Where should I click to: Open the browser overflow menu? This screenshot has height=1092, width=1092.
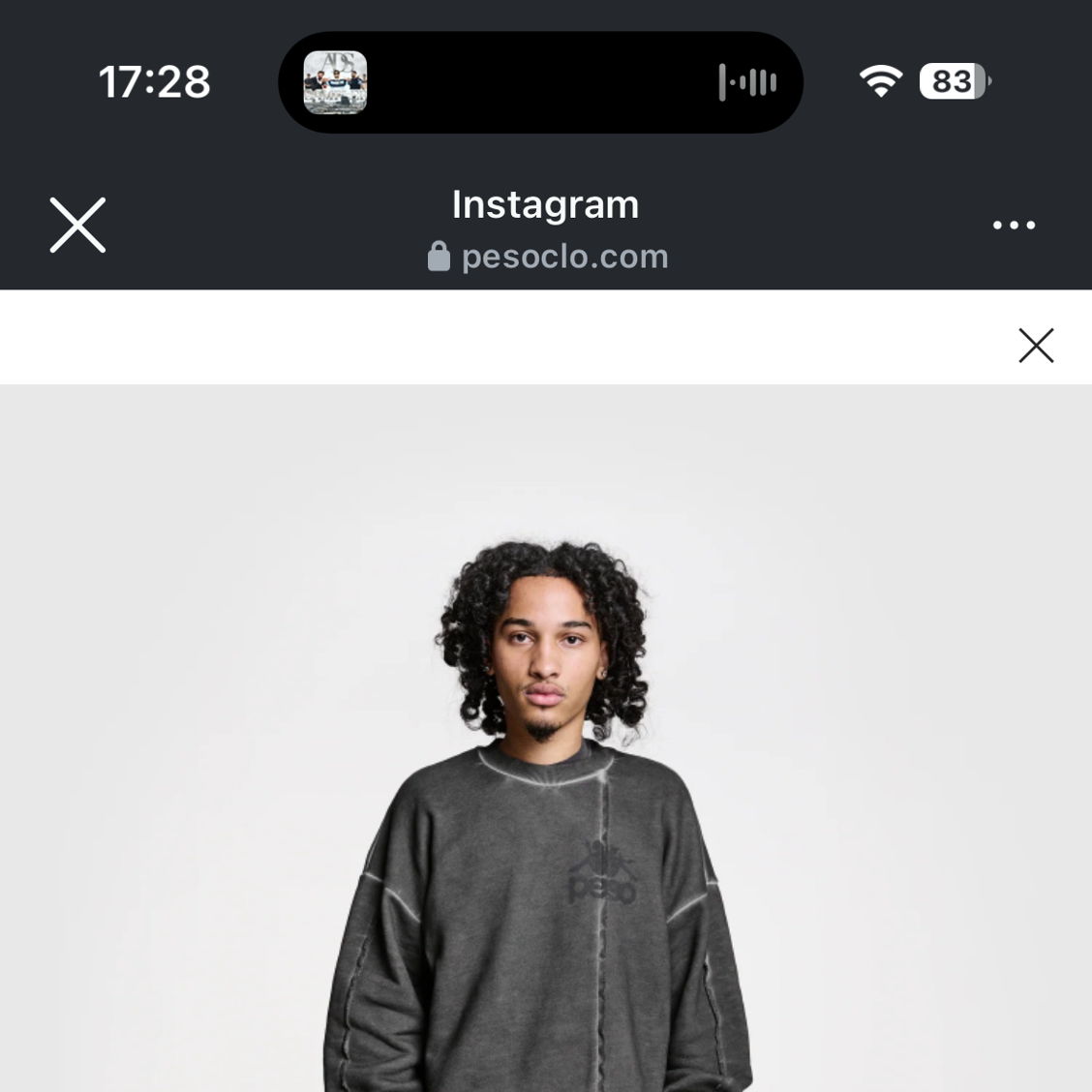pos(1014,226)
